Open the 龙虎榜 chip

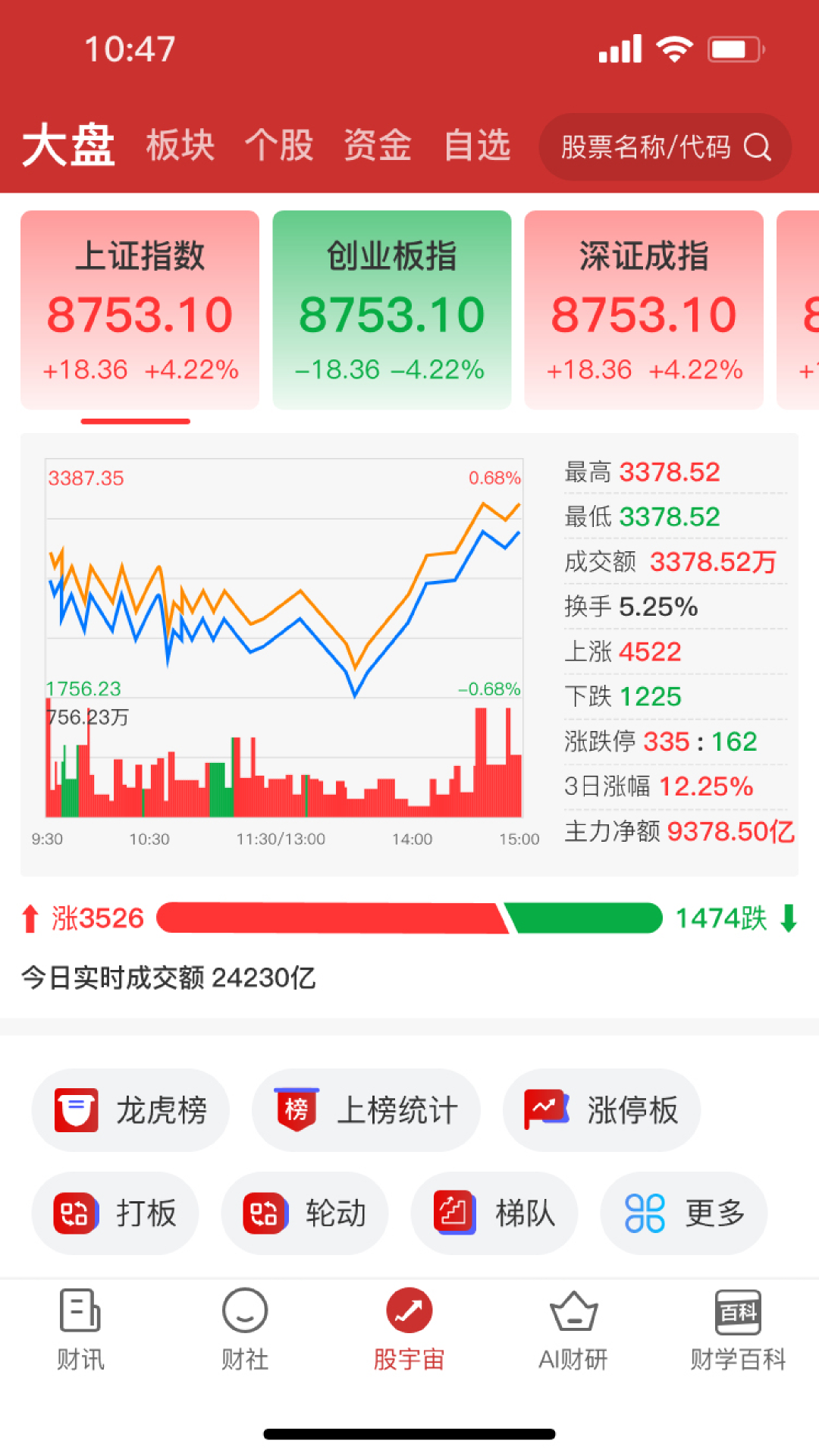[130, 1110]
